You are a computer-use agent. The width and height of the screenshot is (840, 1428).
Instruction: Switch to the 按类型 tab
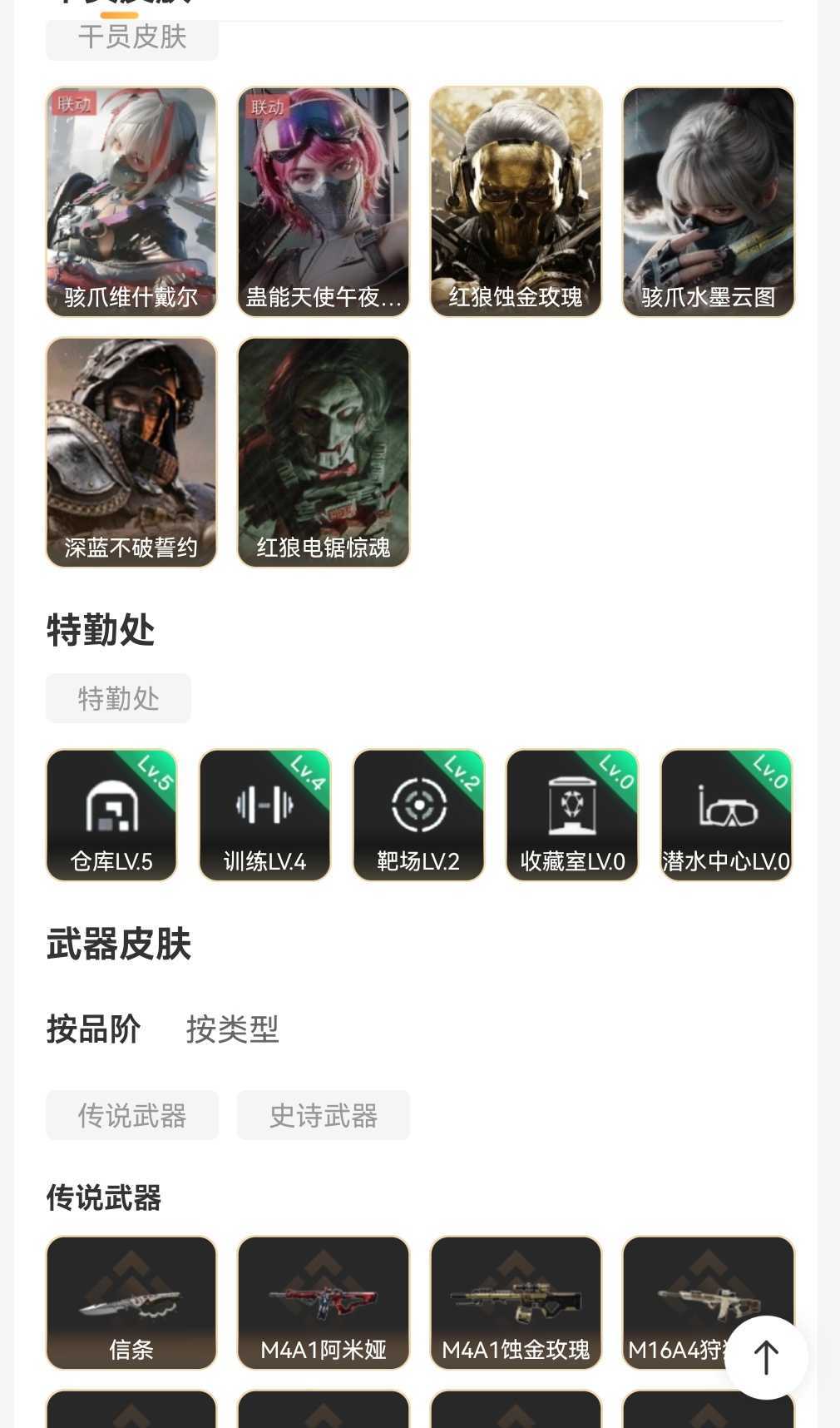[233, 1029]
